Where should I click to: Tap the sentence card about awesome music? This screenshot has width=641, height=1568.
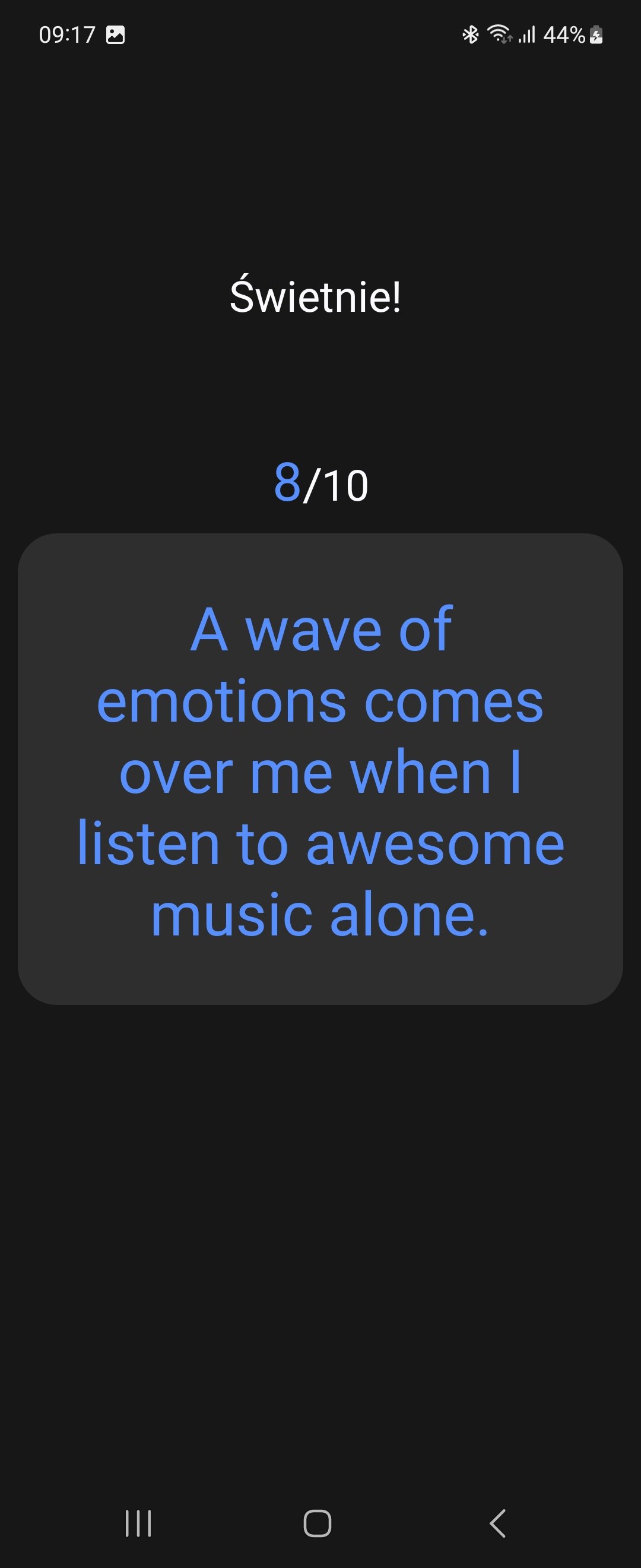point(320,769)
